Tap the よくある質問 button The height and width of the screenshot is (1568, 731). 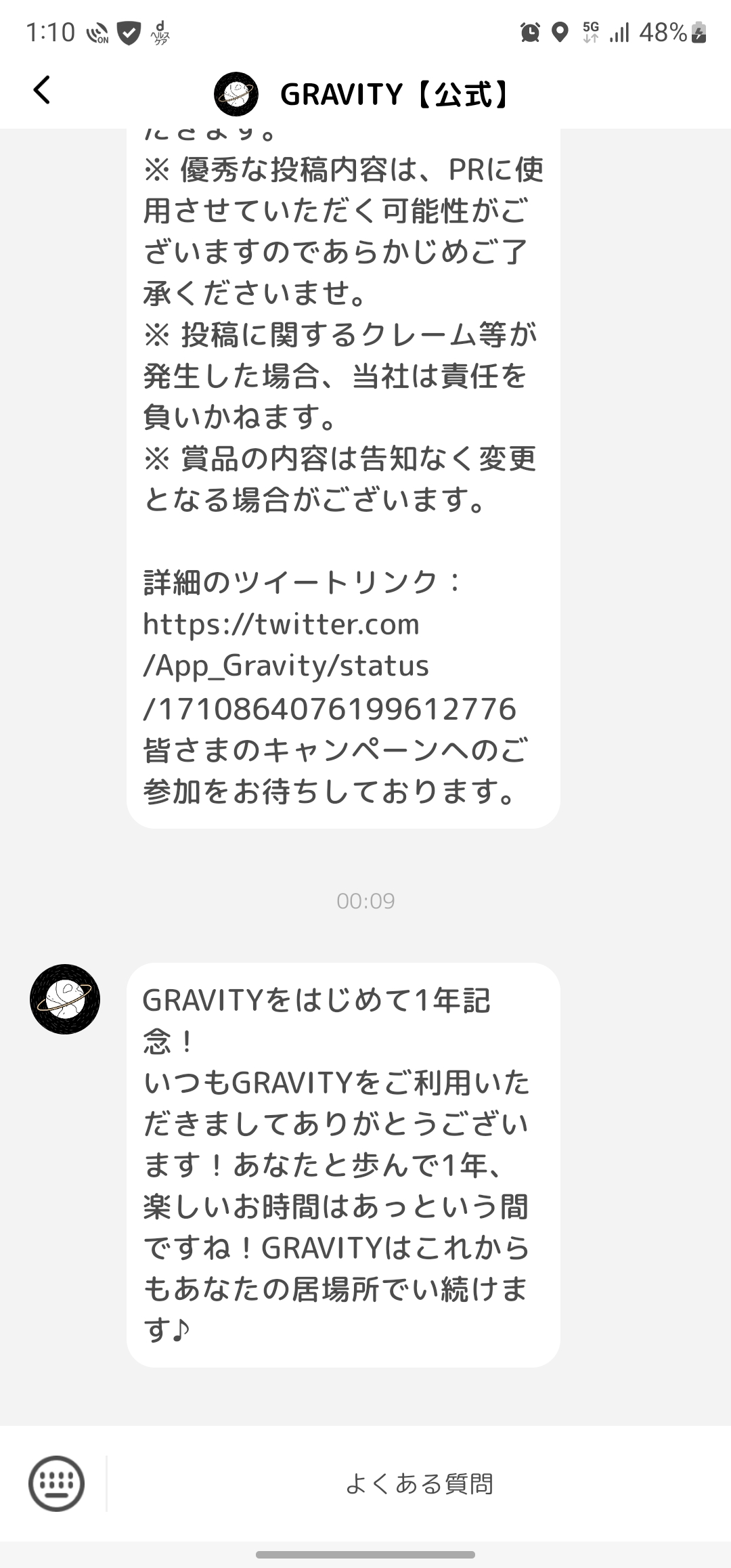click(x=419, y=1483)
